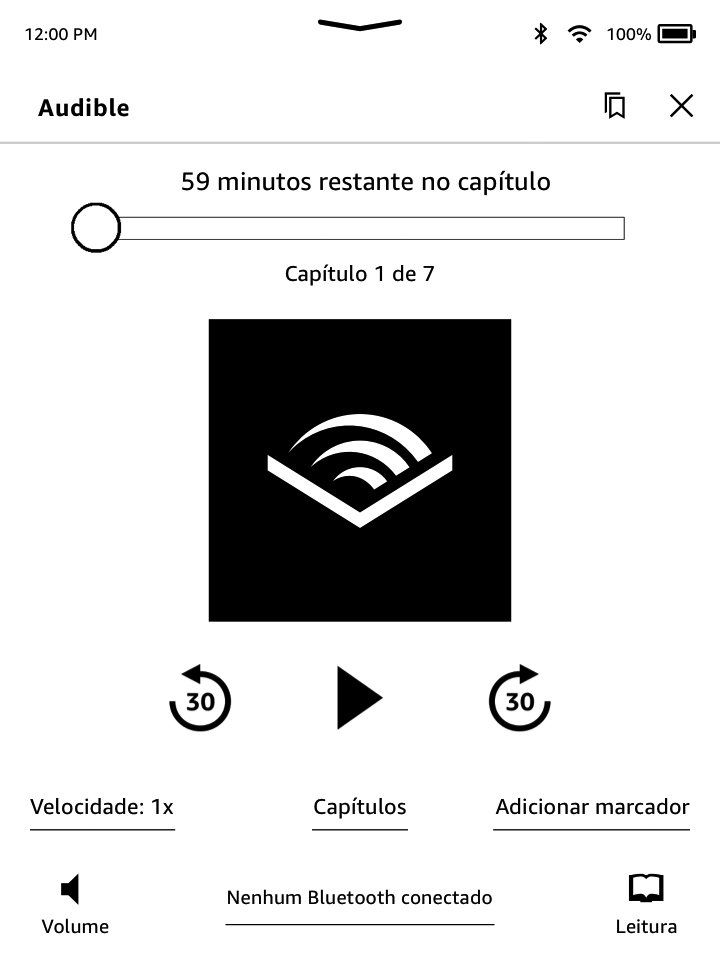This screenshot has height=960, width=720.
Task: Open Nenhum Bluetooth conectado settings
Action: pyautogui.click(x=360, y=898)
